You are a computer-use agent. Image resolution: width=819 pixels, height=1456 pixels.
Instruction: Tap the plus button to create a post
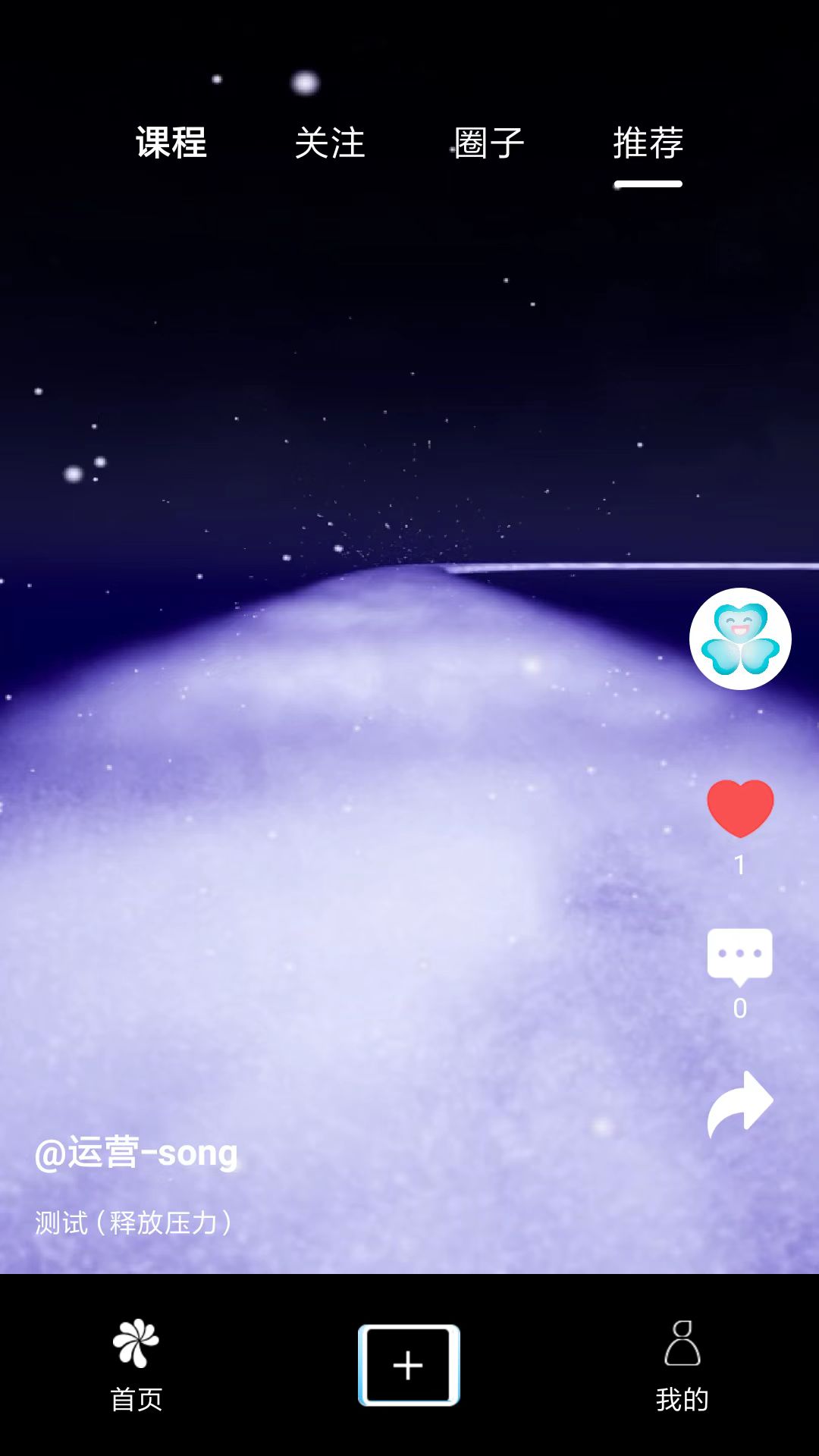tap(409, 1365)
